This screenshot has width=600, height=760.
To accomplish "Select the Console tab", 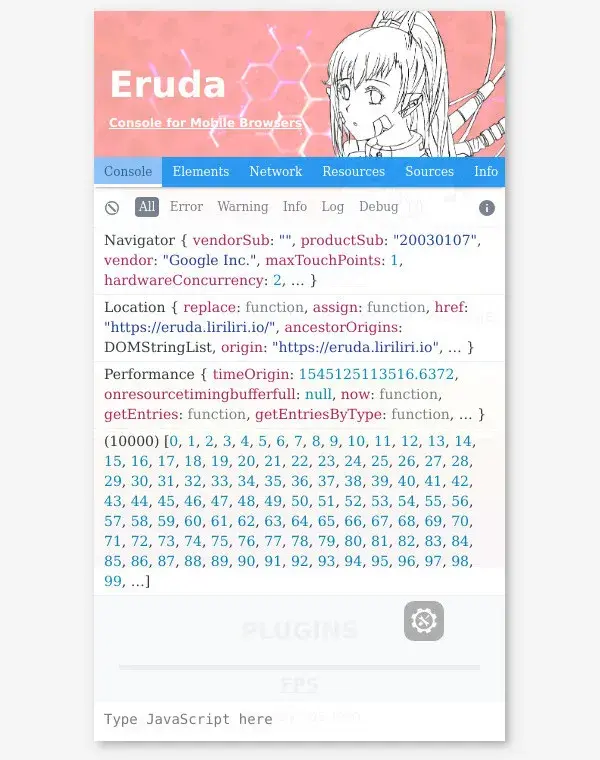I will pos(128,172).
